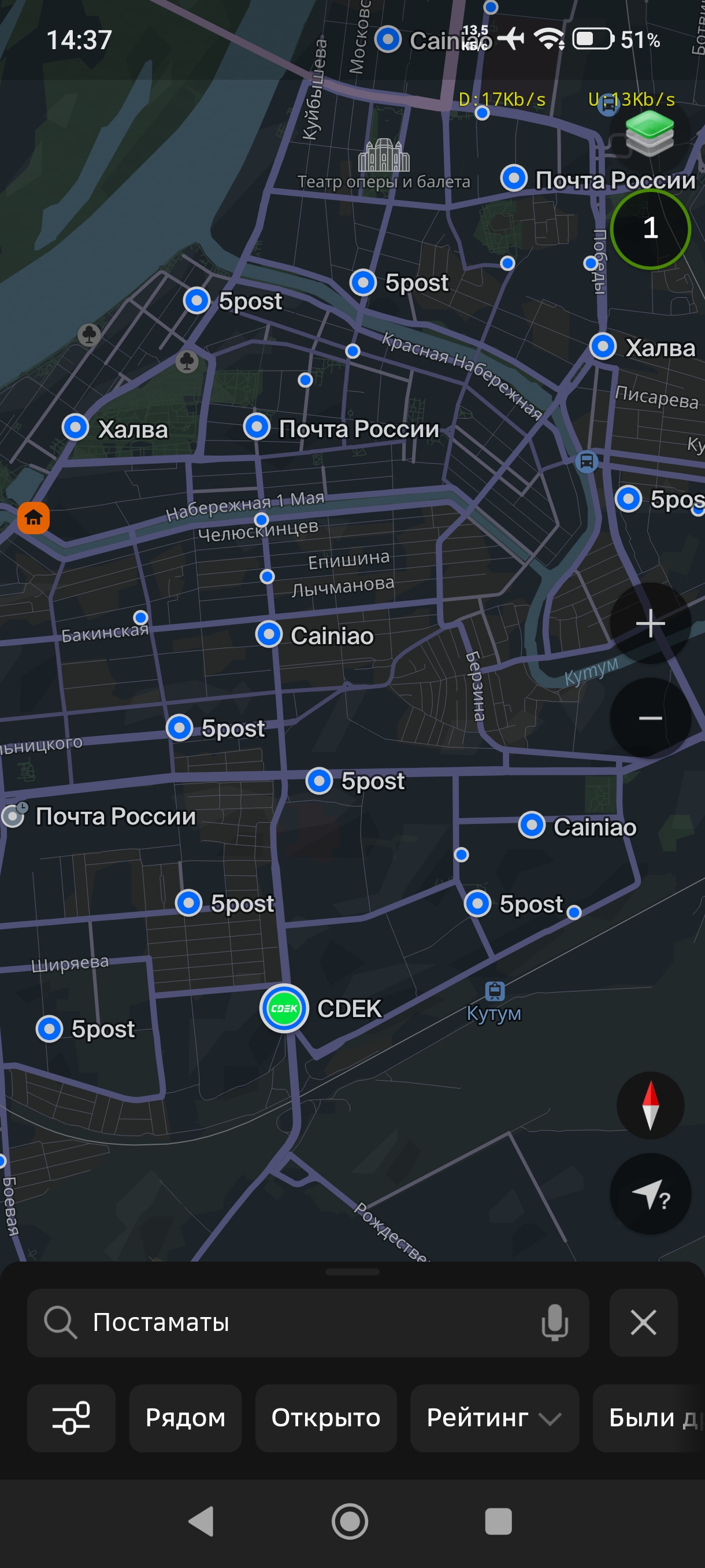The height and width of the screenshot is (1568, 705).
Task: Select the 5post marker near Ширяева
Action: pos(50,1029)
